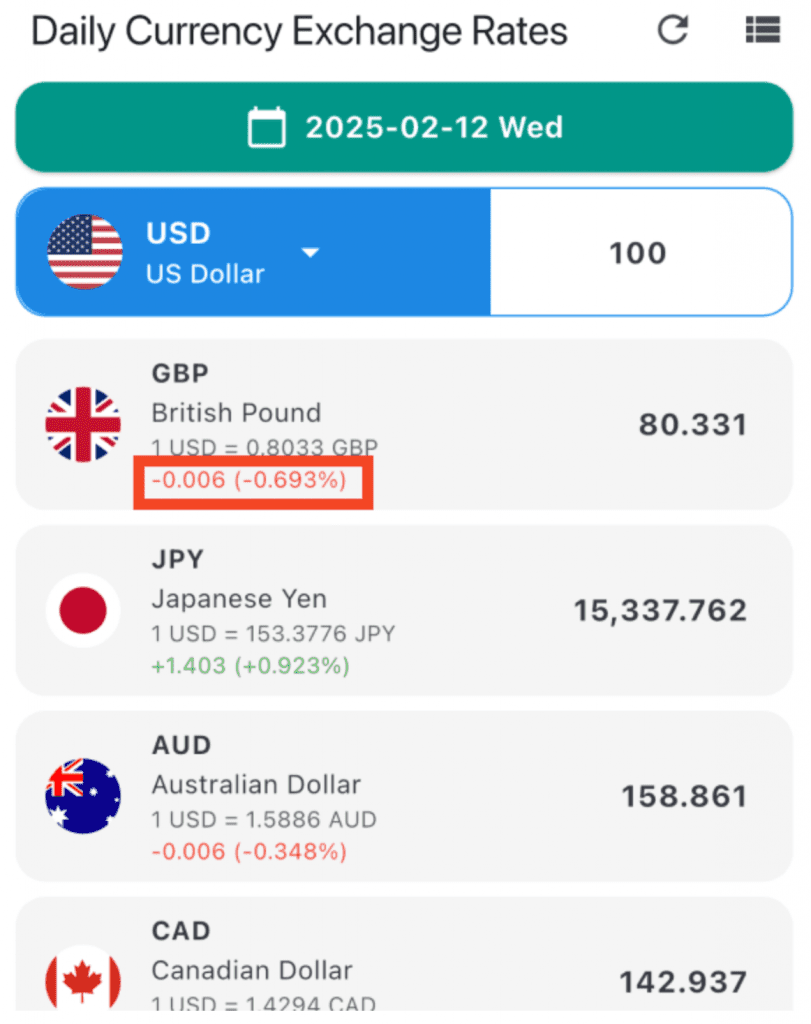811x1024 pixels.
Task: Click the Japanese Yen flag icon
Action: [x=84, y=610]
